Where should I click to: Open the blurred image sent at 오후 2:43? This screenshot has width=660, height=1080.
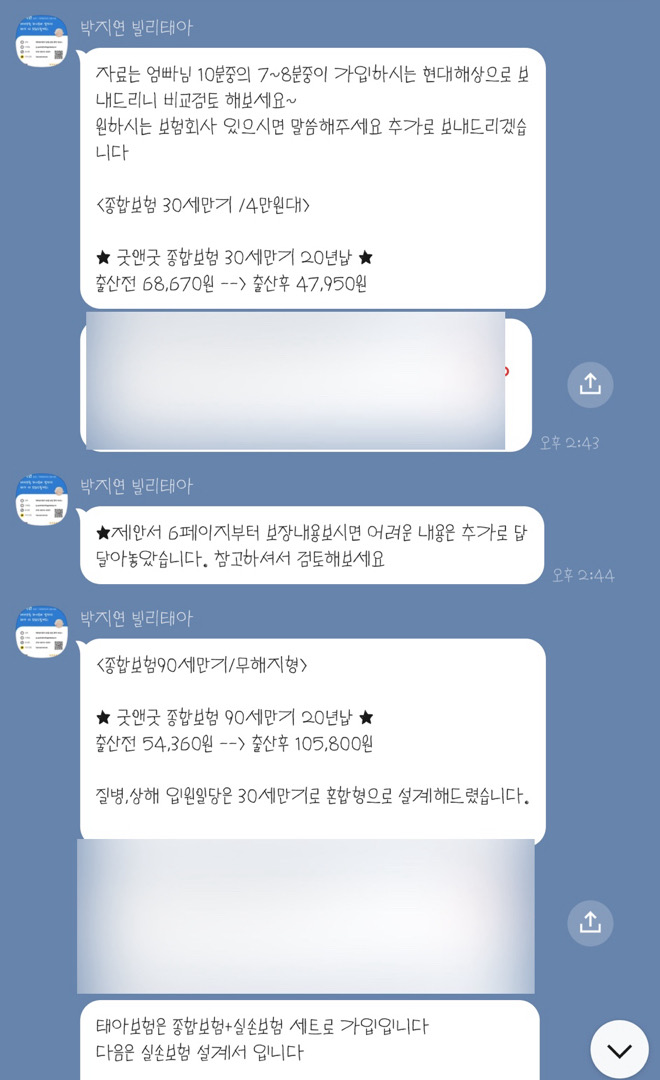[x=296, y=381]
